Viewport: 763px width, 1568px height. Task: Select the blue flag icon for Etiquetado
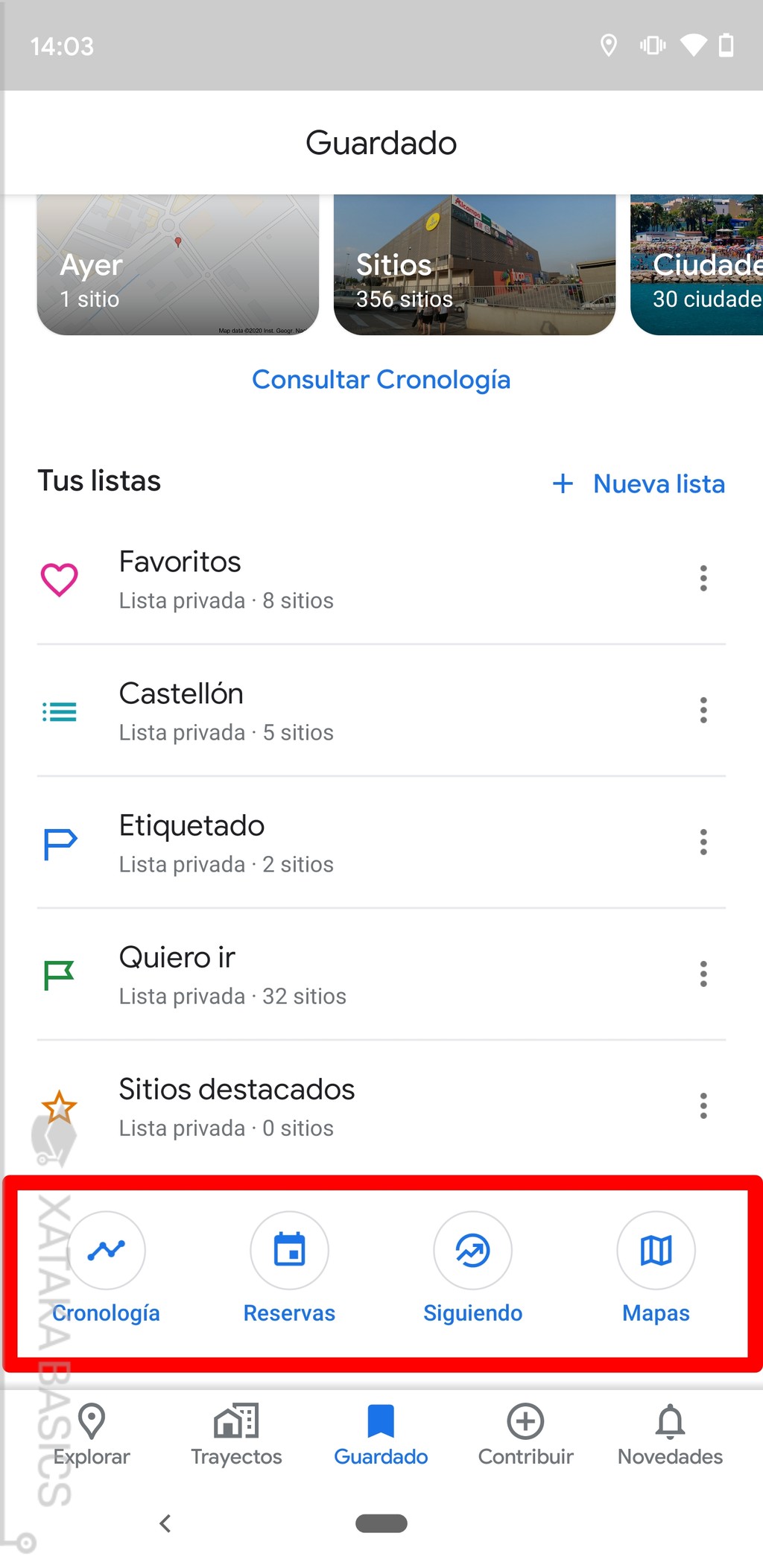[x=60, y=843]
